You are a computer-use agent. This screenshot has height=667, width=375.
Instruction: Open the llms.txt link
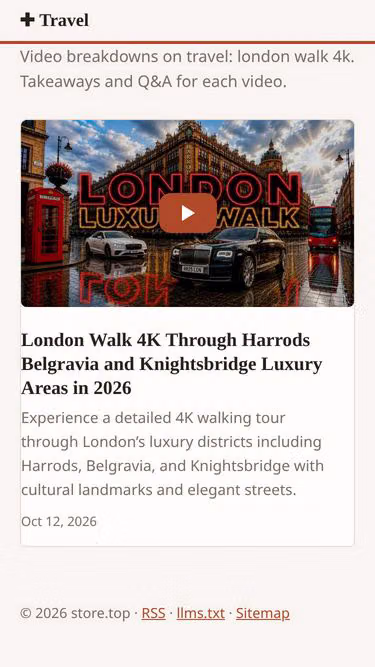point(201,613)
